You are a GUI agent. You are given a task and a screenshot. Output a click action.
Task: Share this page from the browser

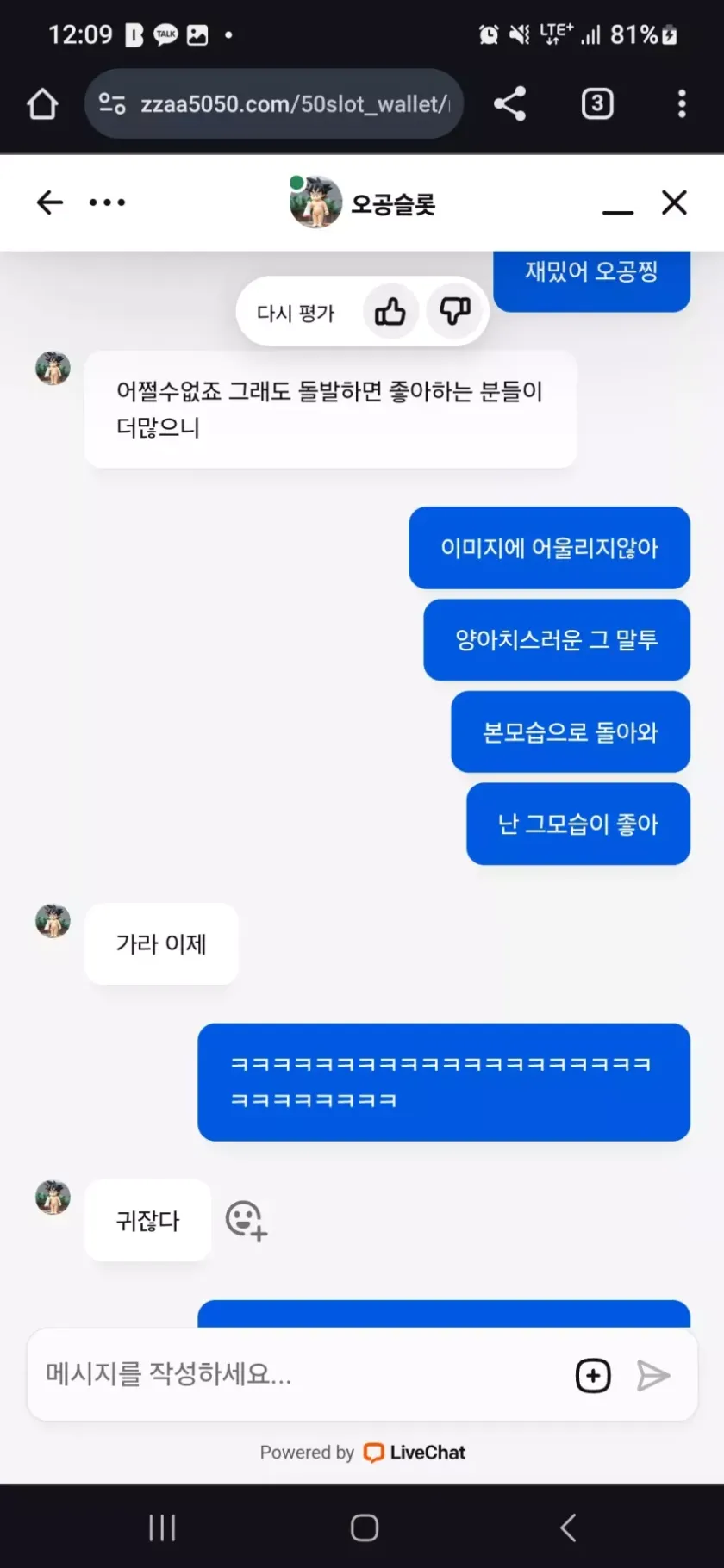tap(509, 104)
